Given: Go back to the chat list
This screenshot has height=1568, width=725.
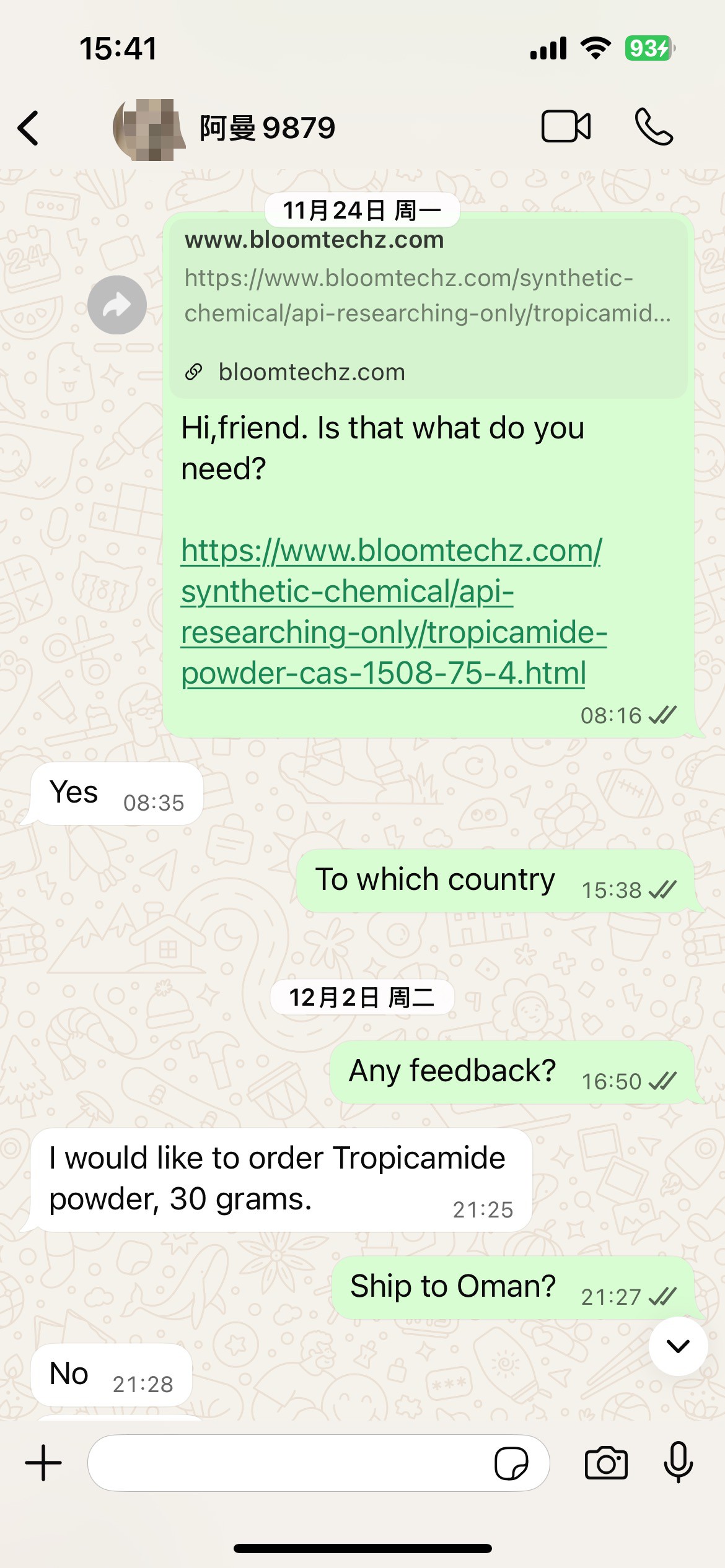Looking at the screenshot, I should (x=29, y=128).
